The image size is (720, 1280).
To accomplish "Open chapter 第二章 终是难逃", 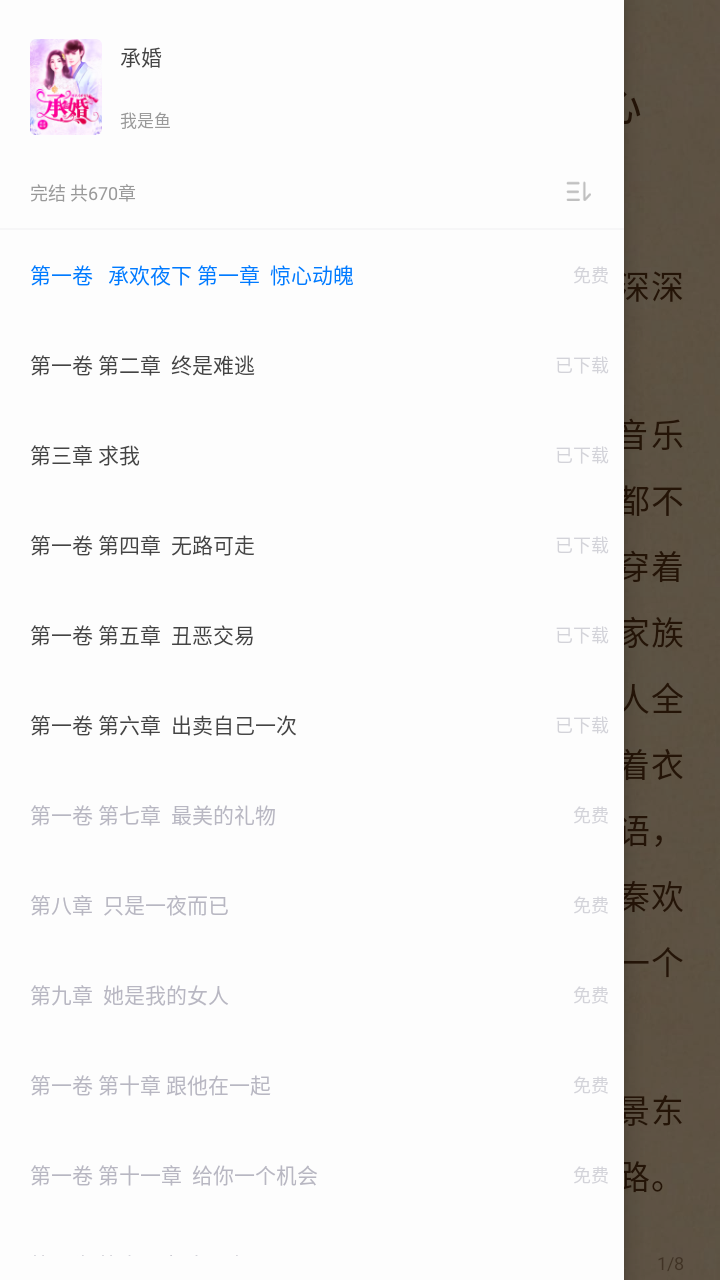I will [x=142, y=366].
